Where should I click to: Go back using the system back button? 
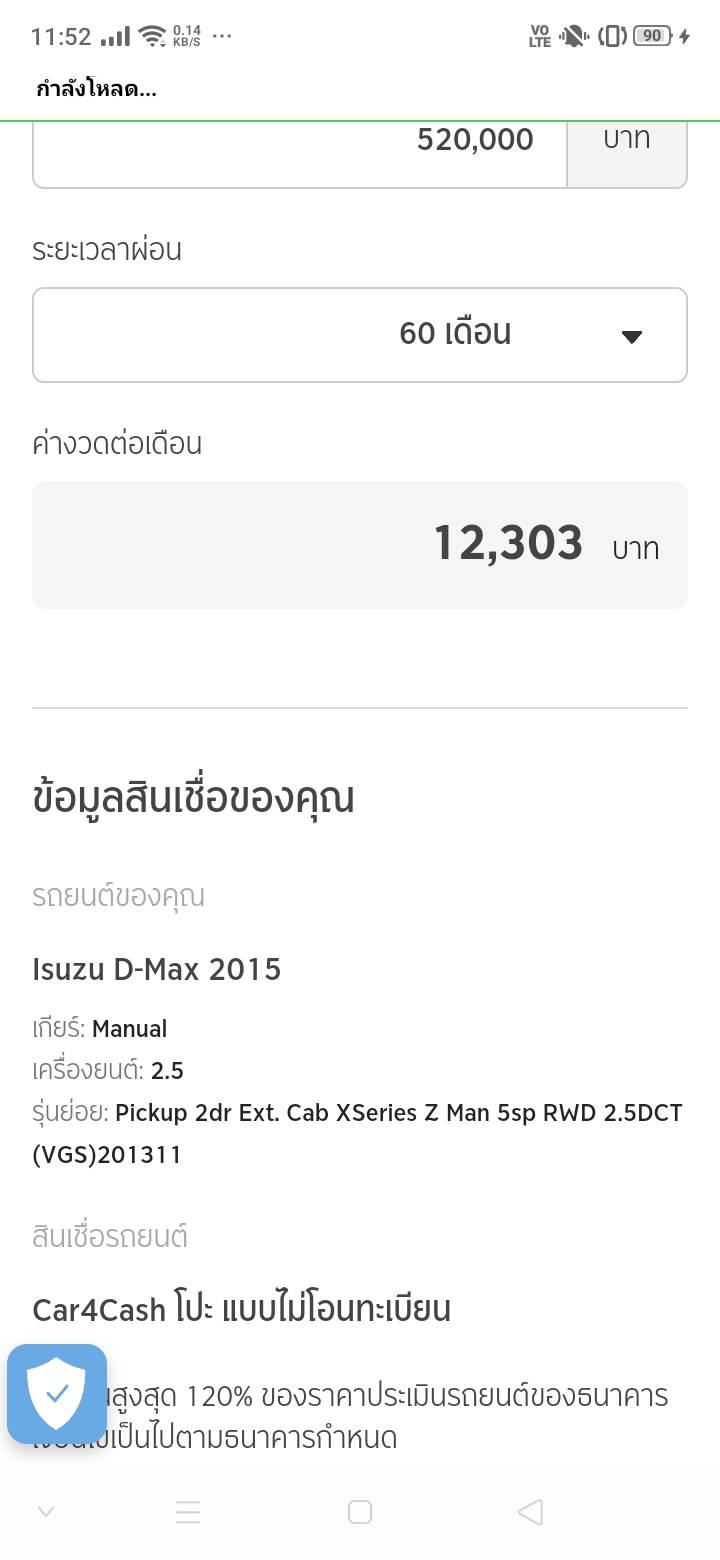(531, 1512)
